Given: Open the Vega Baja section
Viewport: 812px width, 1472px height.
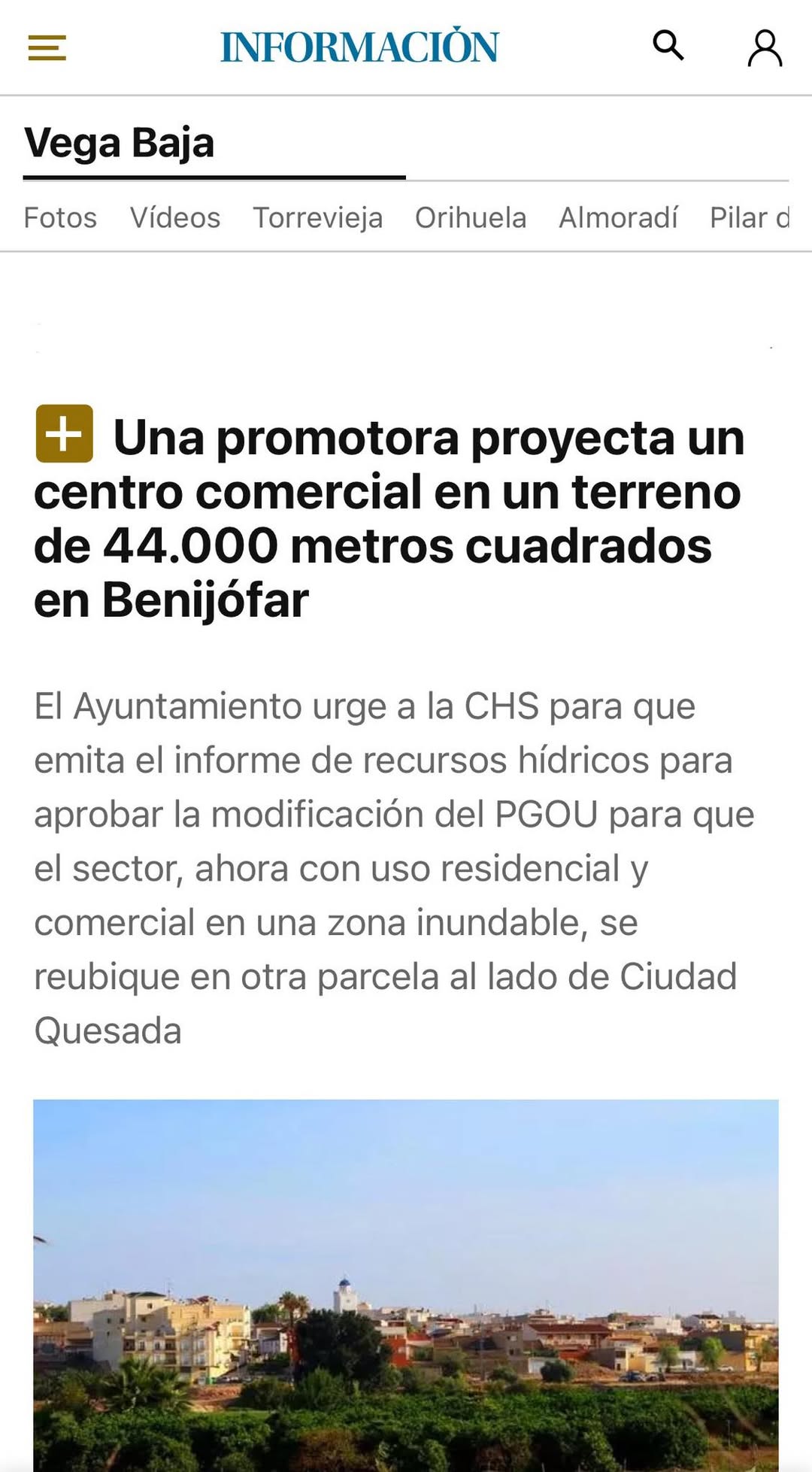Looking at the screenshot, I should (119, 143).
